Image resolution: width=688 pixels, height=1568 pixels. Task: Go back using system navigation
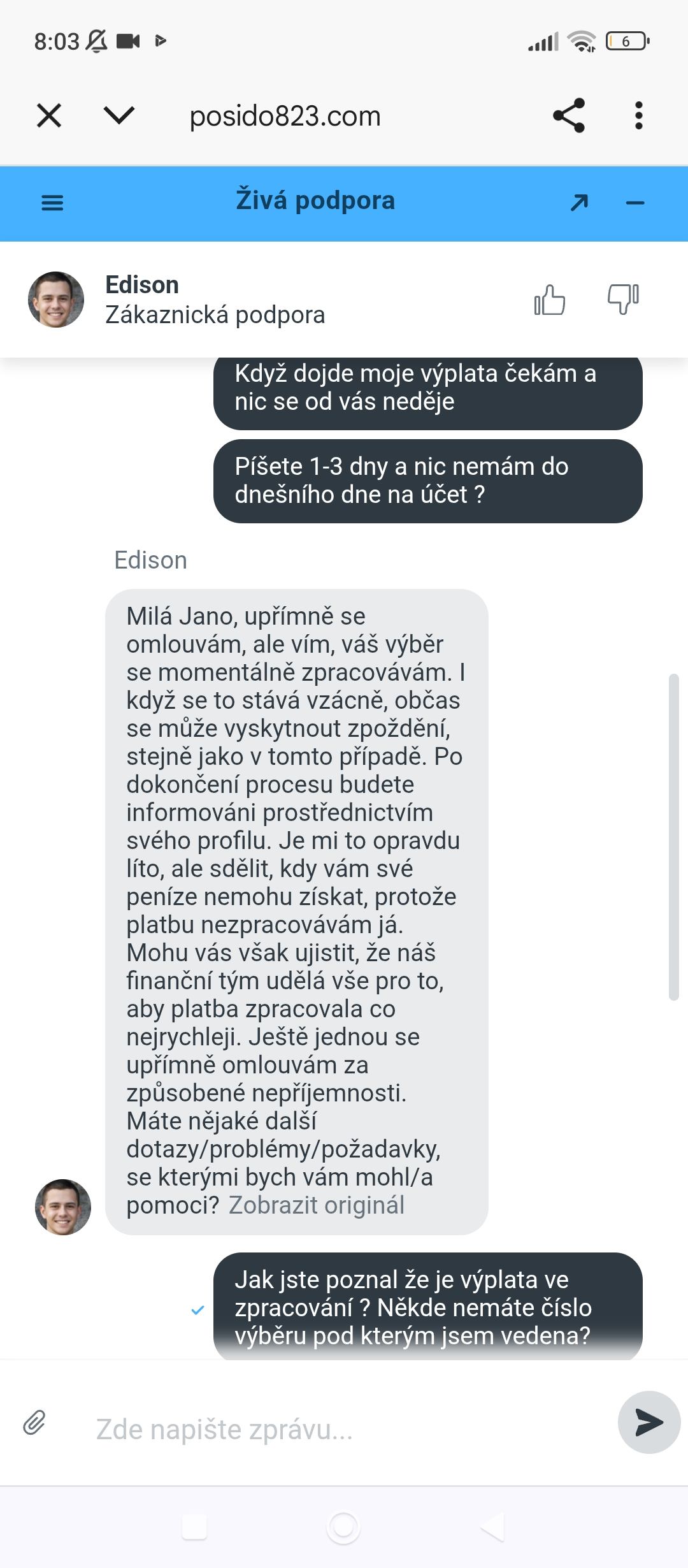point(492,1527)
